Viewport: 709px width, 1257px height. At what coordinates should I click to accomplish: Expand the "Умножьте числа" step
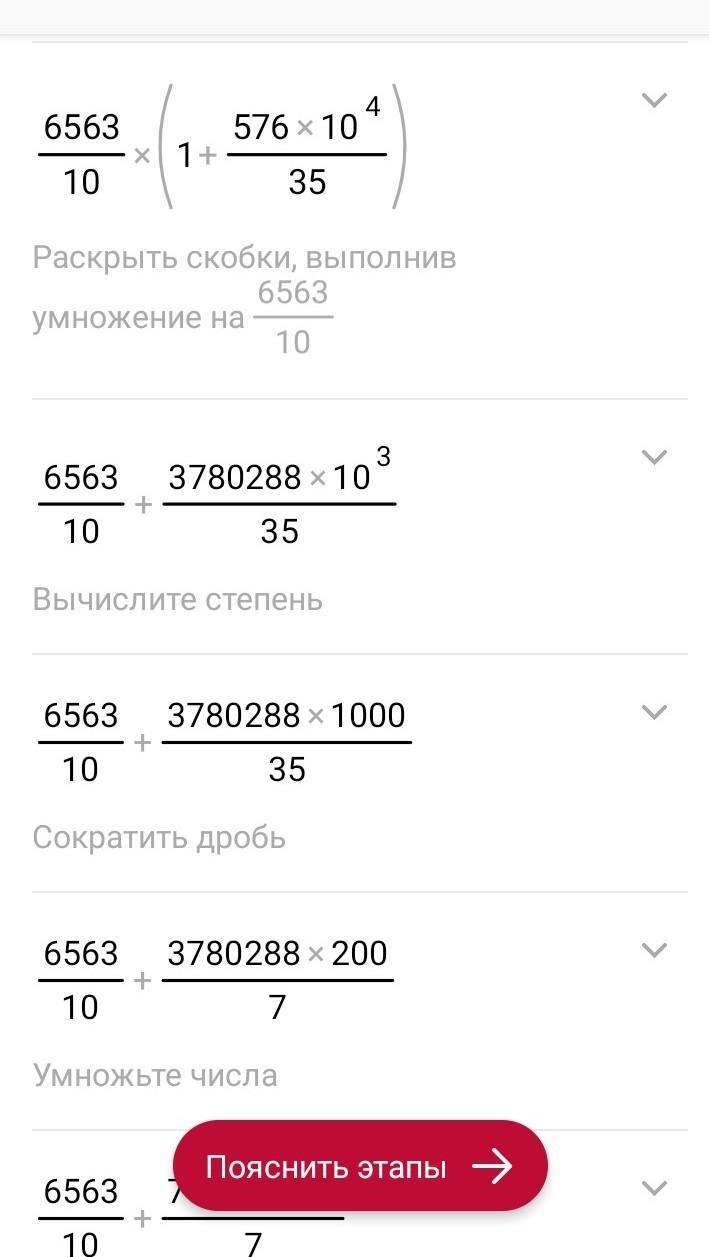coord(653,950)
